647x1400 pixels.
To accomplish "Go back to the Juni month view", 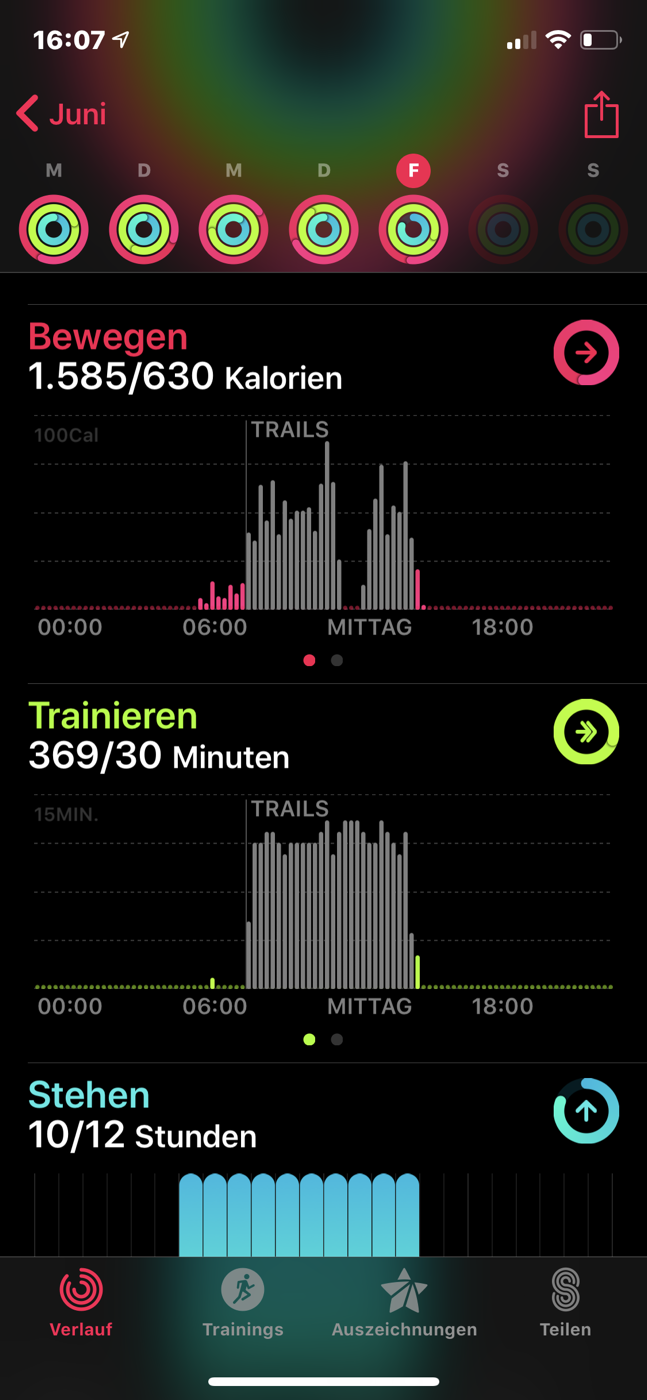I will [x=62, y=114].
